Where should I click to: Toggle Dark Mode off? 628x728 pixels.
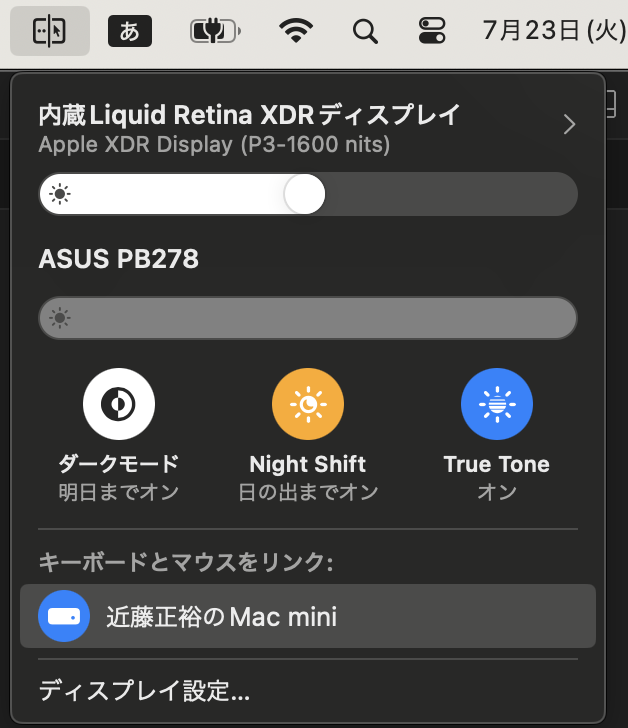click(119, 404)
